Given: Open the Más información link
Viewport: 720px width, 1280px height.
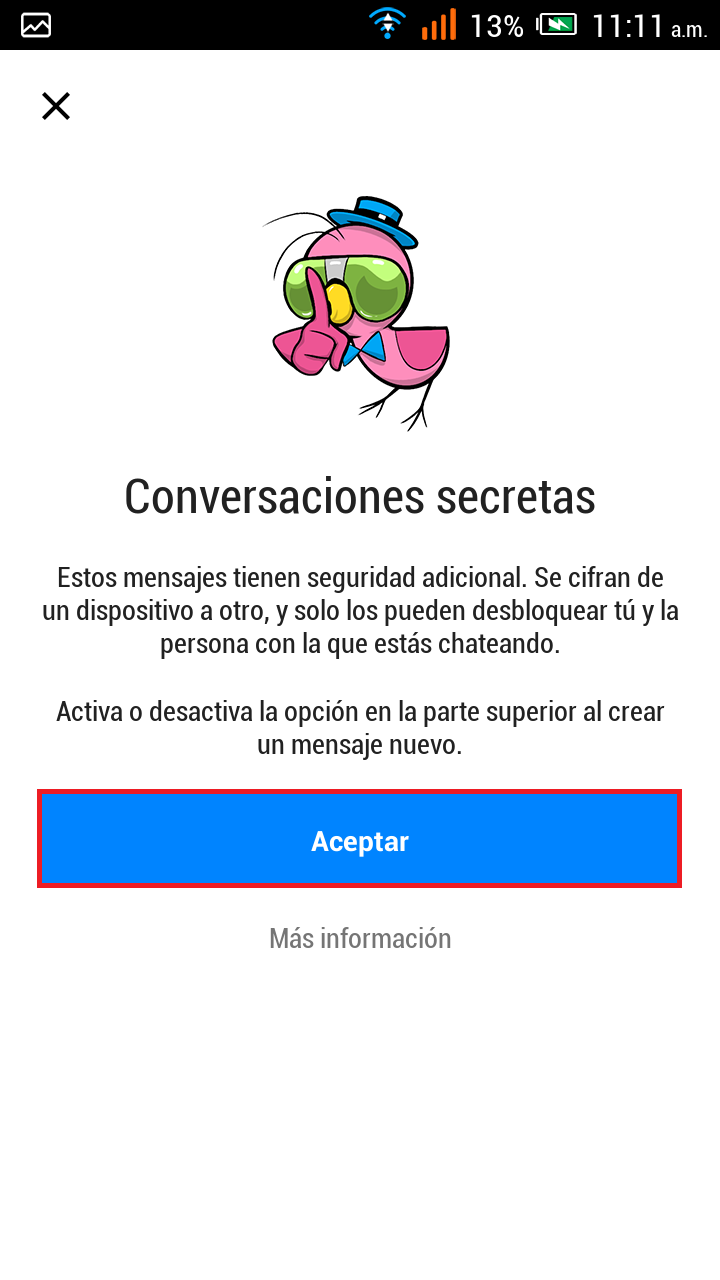Looking at the screenshot, I should pos(360,938).
